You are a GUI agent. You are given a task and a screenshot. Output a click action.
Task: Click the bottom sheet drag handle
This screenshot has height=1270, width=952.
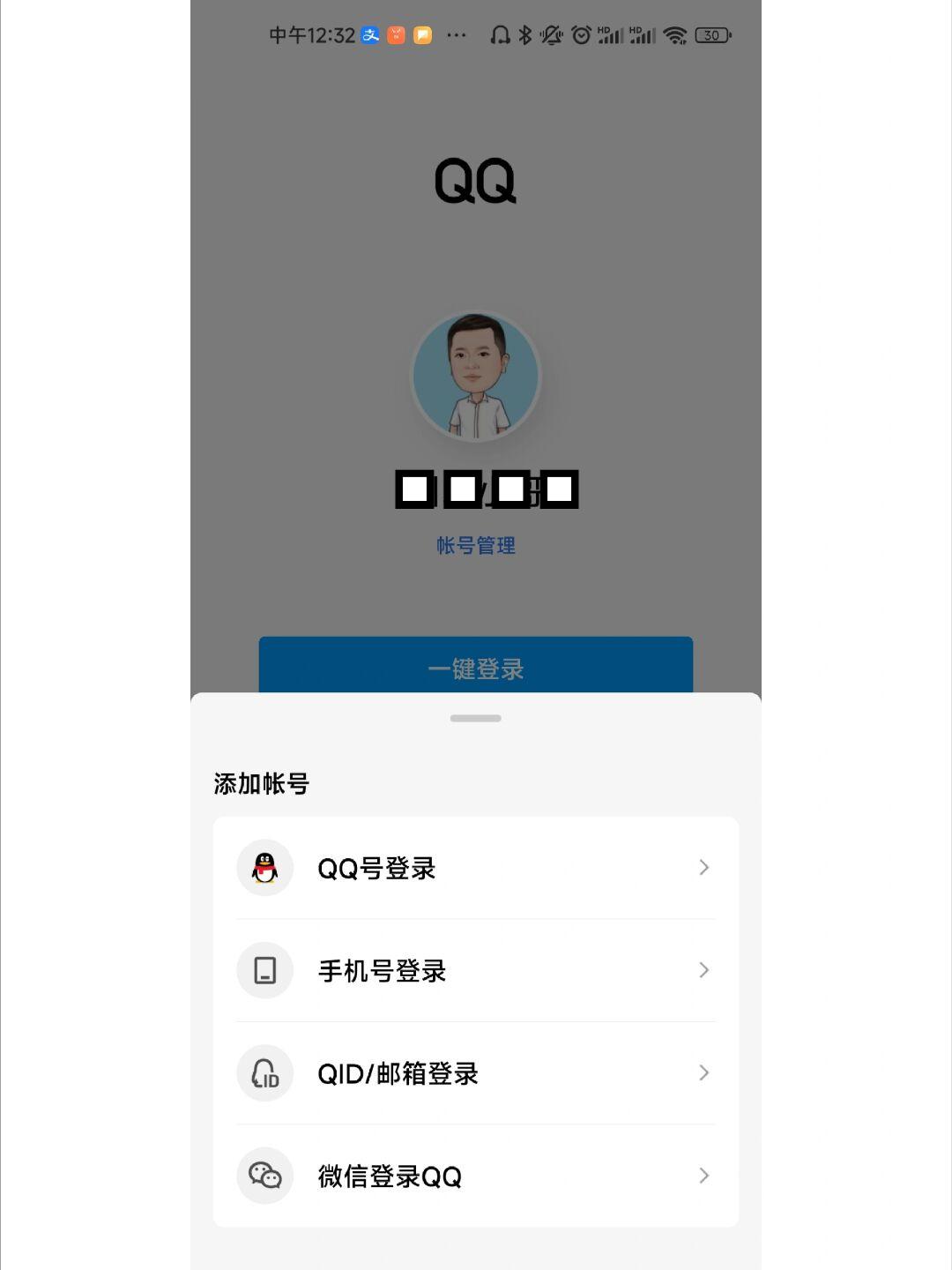pos(476,718)
